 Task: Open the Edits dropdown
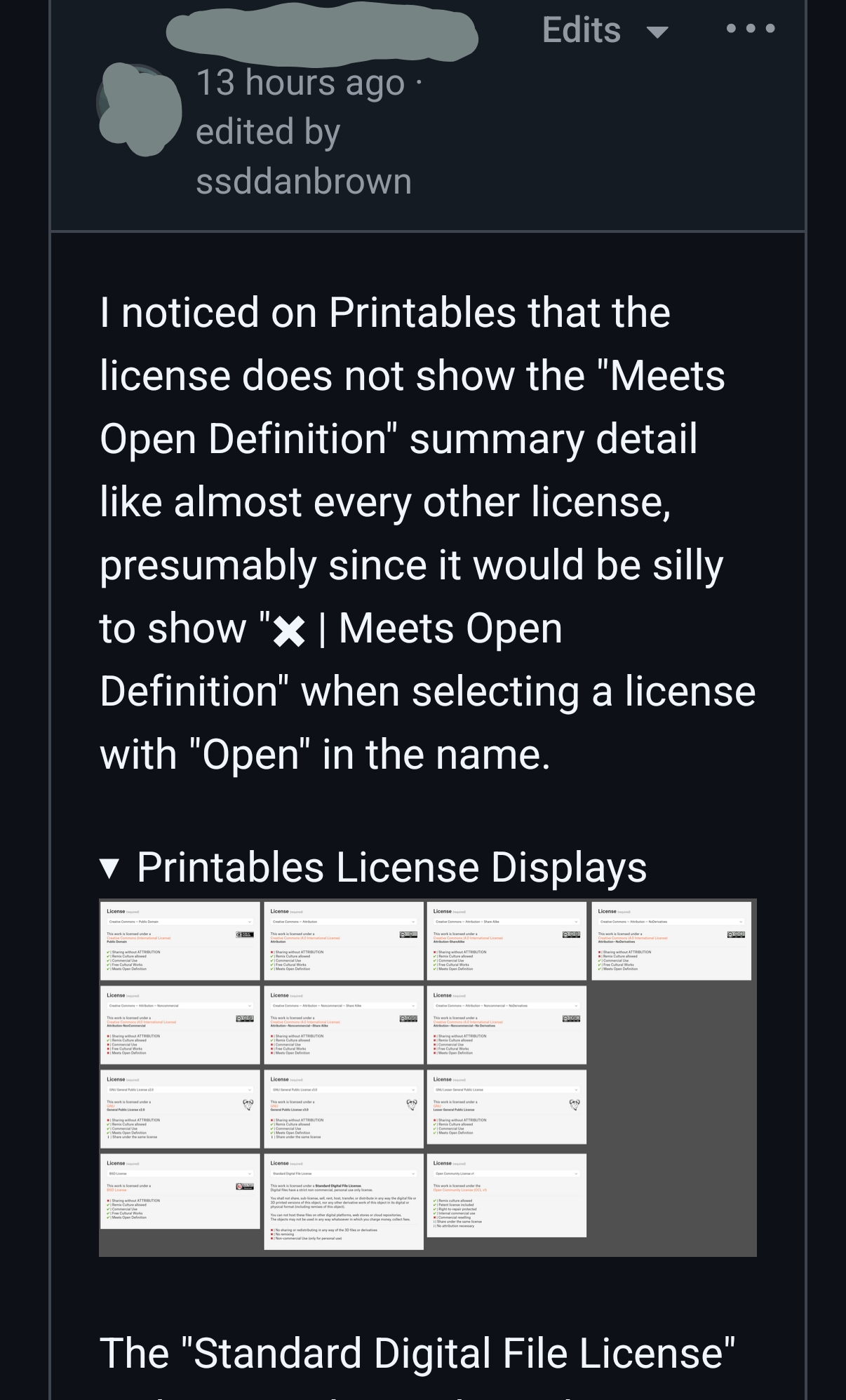(x=604, y=31)
